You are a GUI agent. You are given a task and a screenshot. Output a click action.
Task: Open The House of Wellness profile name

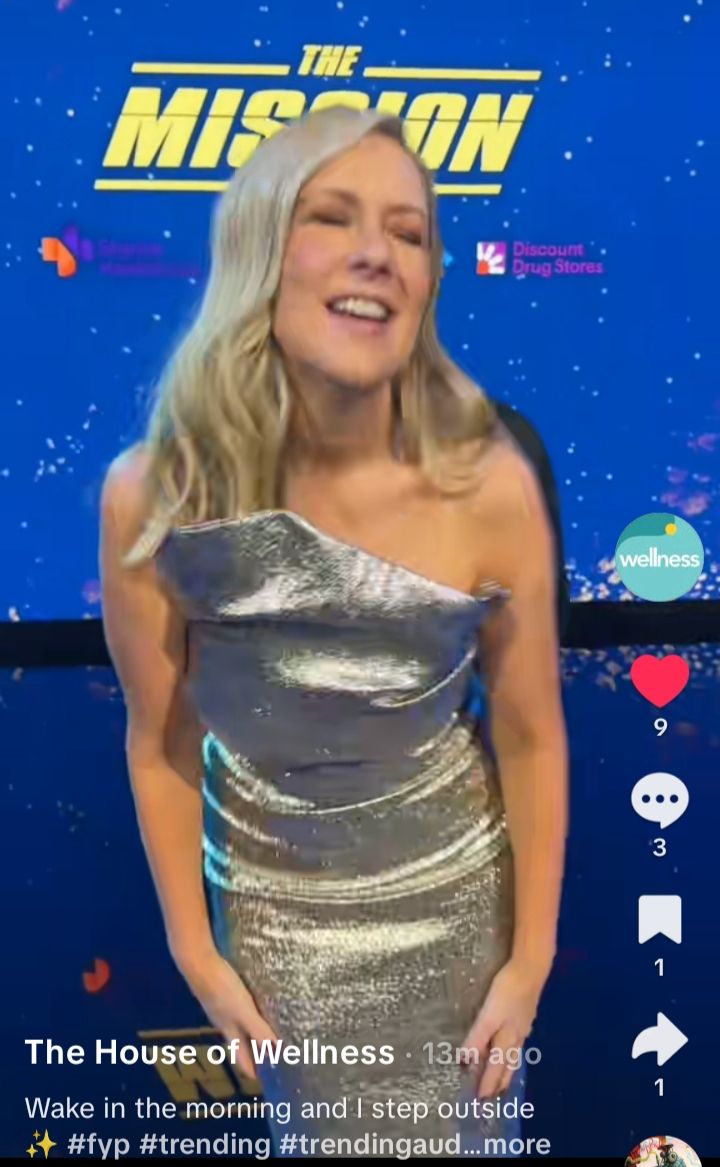click(209, 1052)
